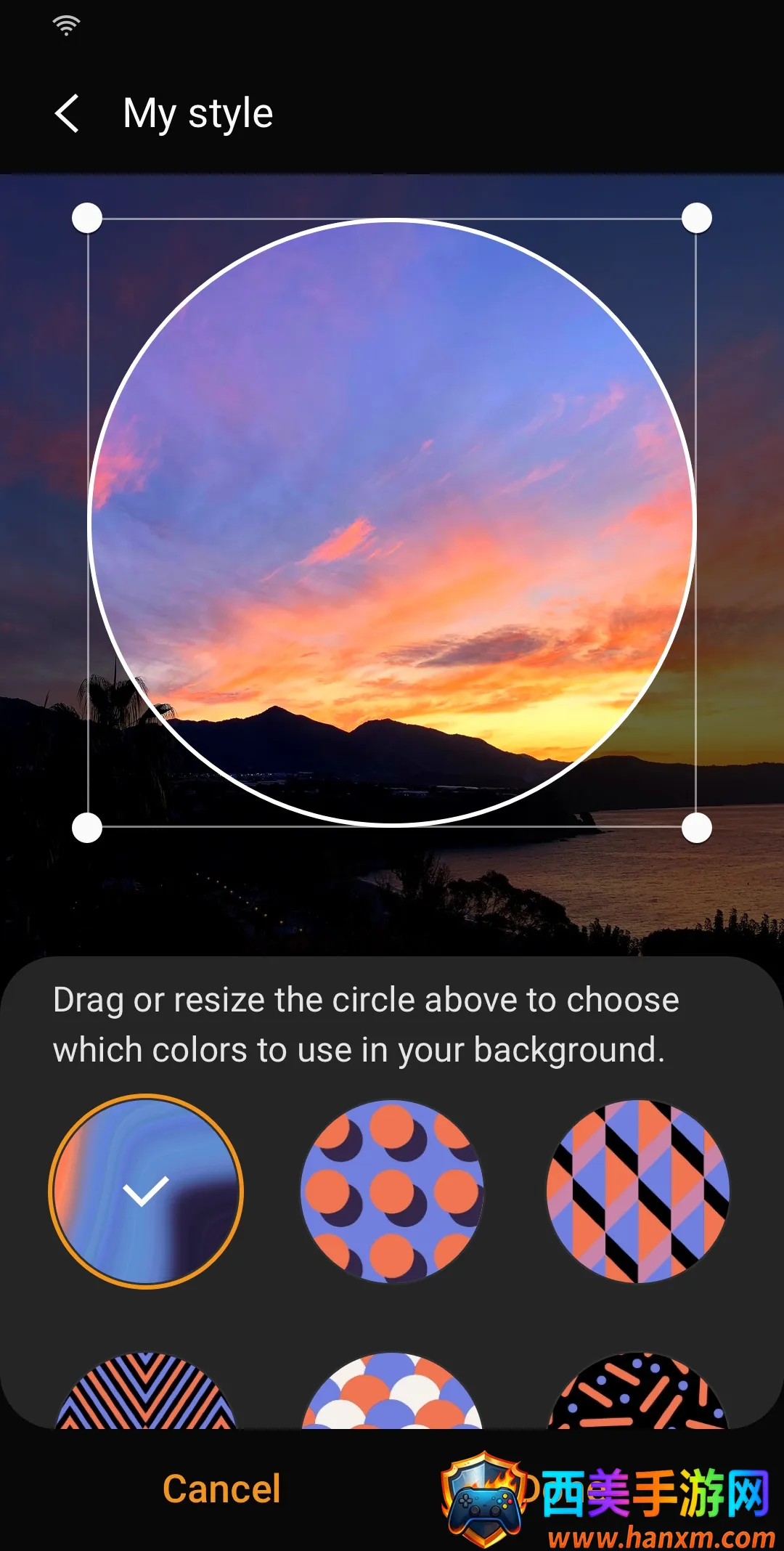Cancel the background style selection
This screenshot has width=784, height=1551.
(221, 1489)
